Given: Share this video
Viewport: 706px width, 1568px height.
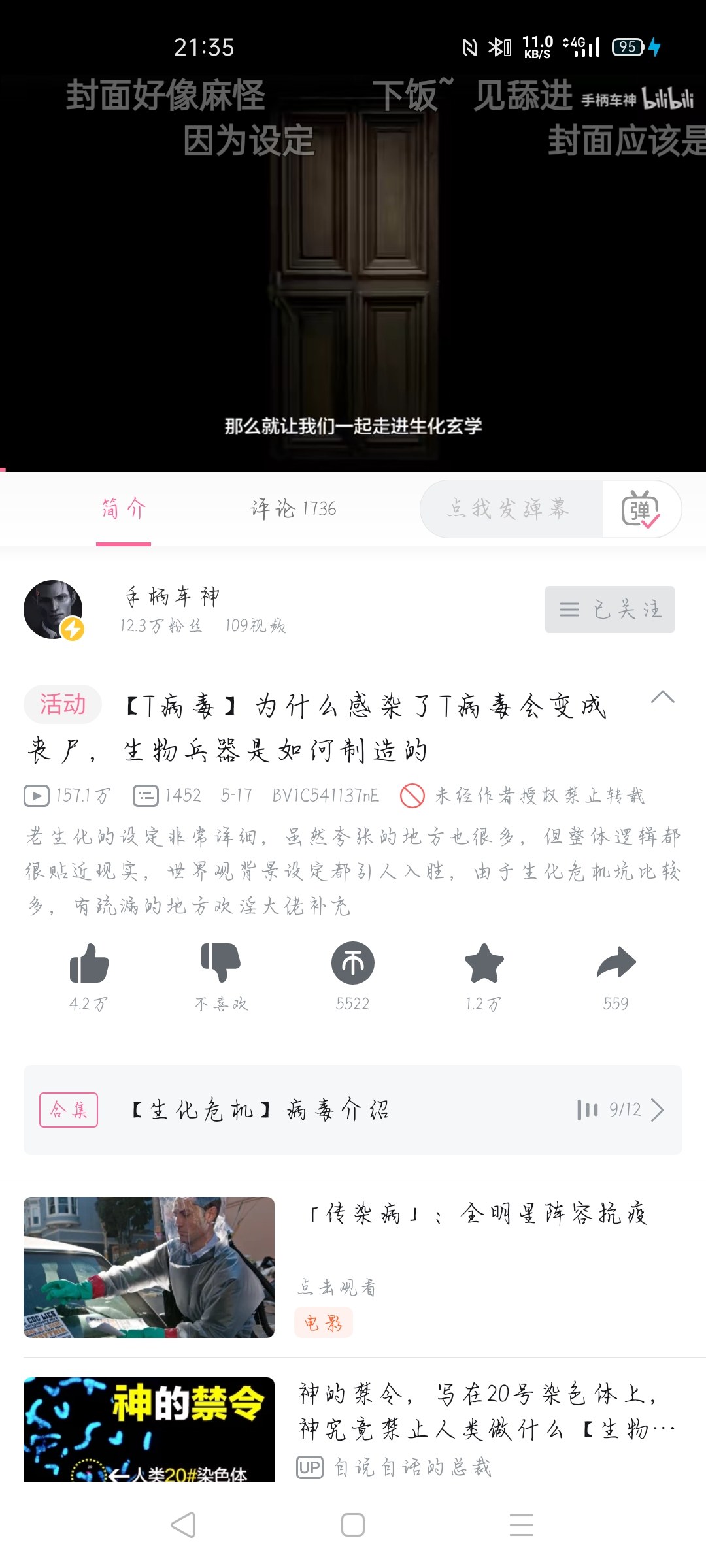Looking at the screenshot, I should pos(616,964).
